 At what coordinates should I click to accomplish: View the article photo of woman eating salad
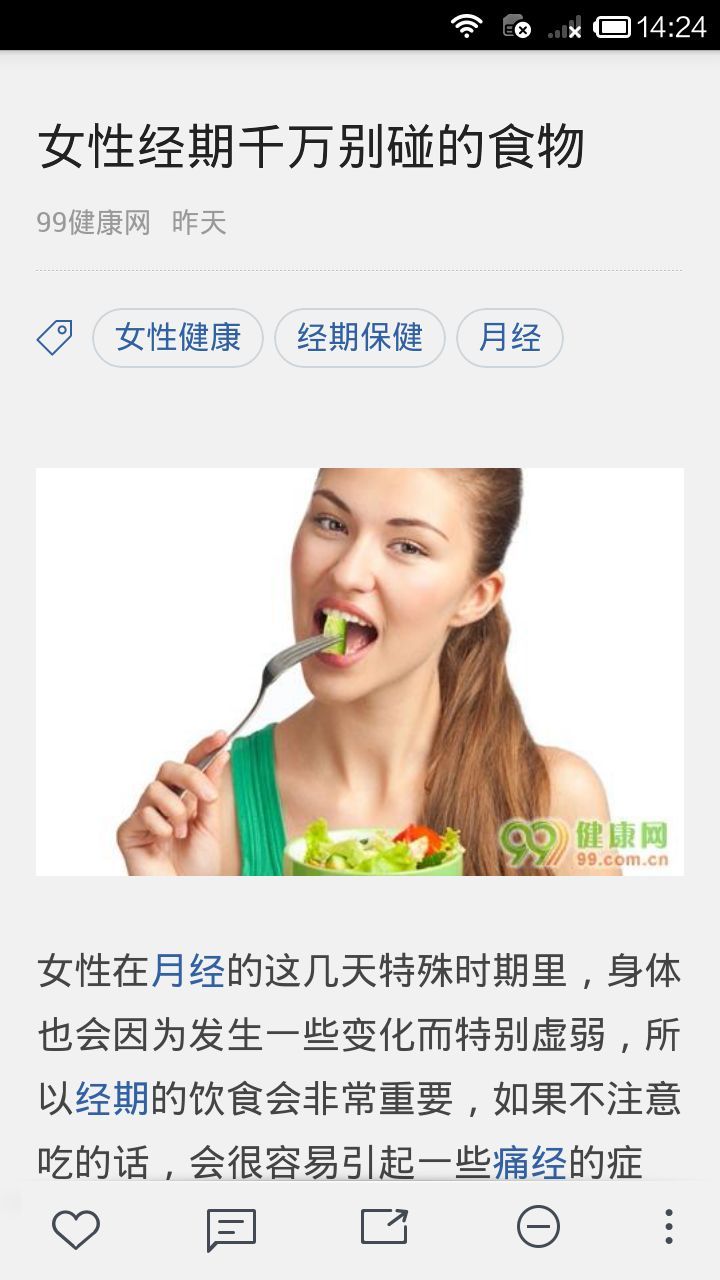click(x=360, y=672)
